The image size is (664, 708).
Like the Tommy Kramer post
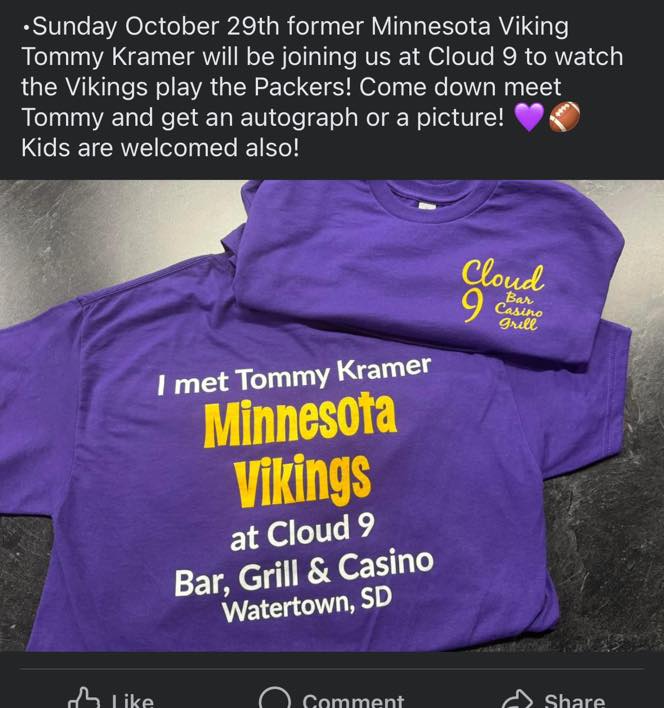point(110,698)
